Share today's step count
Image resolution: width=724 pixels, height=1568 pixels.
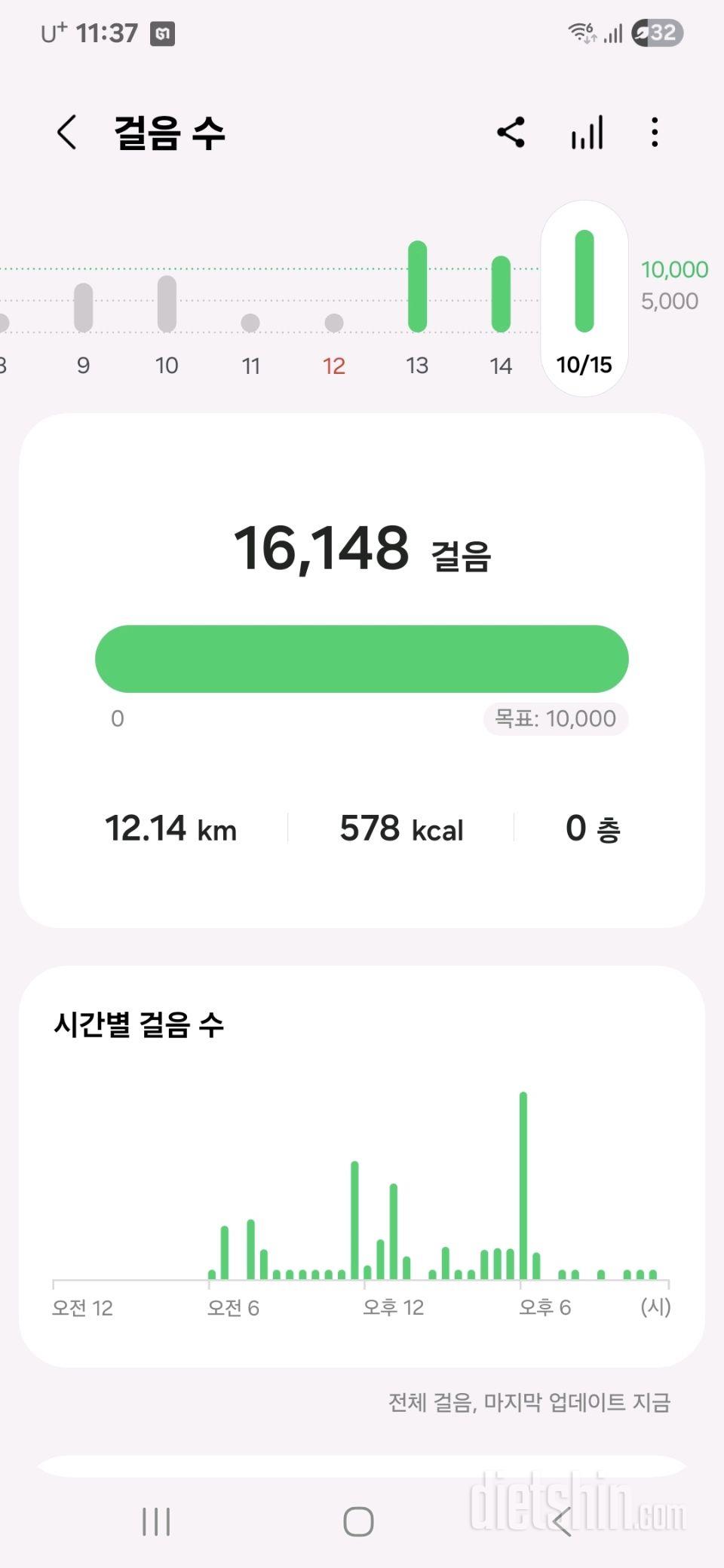click(511, 133)
